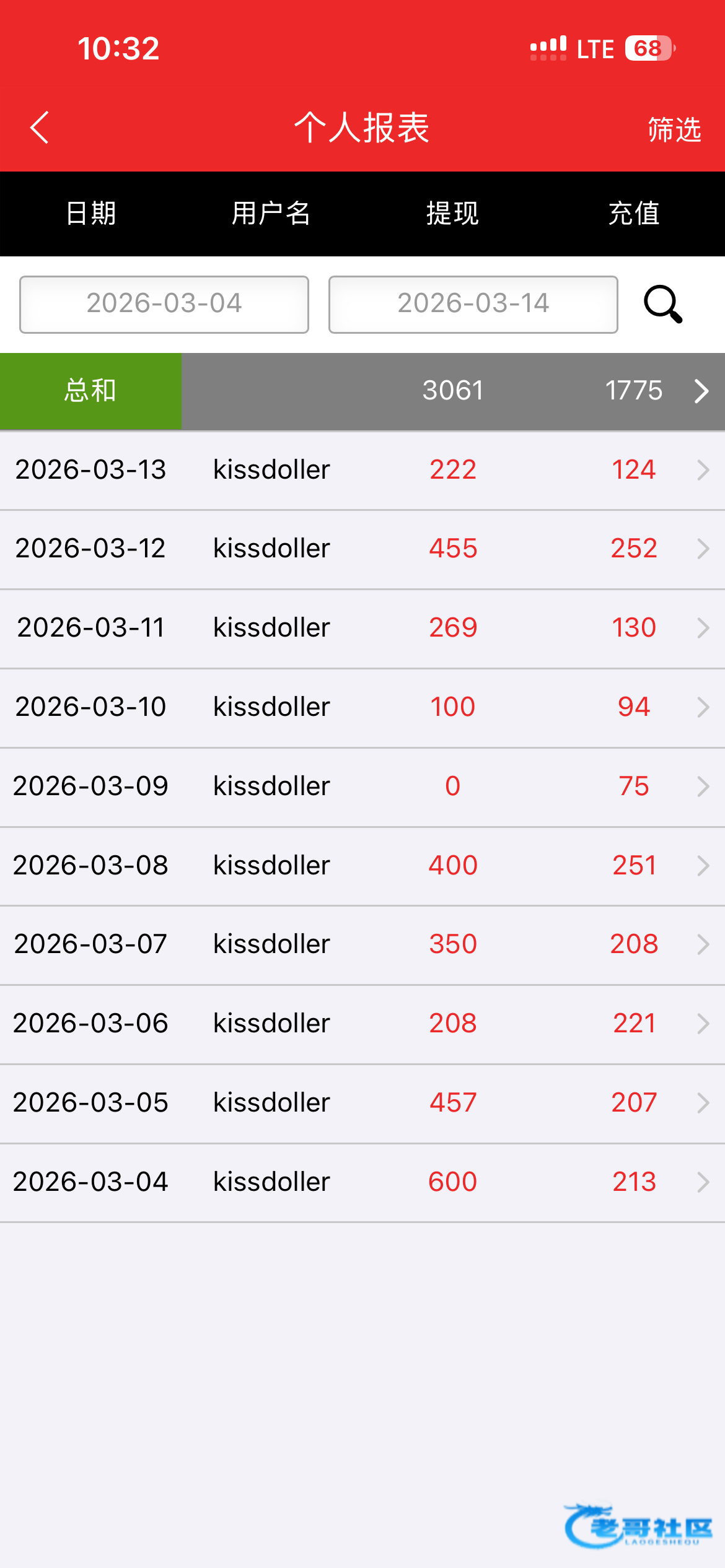Screen dimensions: 725x1568
Task: Select the end date field 2026-03-14
Action: (x=473, y=304)
